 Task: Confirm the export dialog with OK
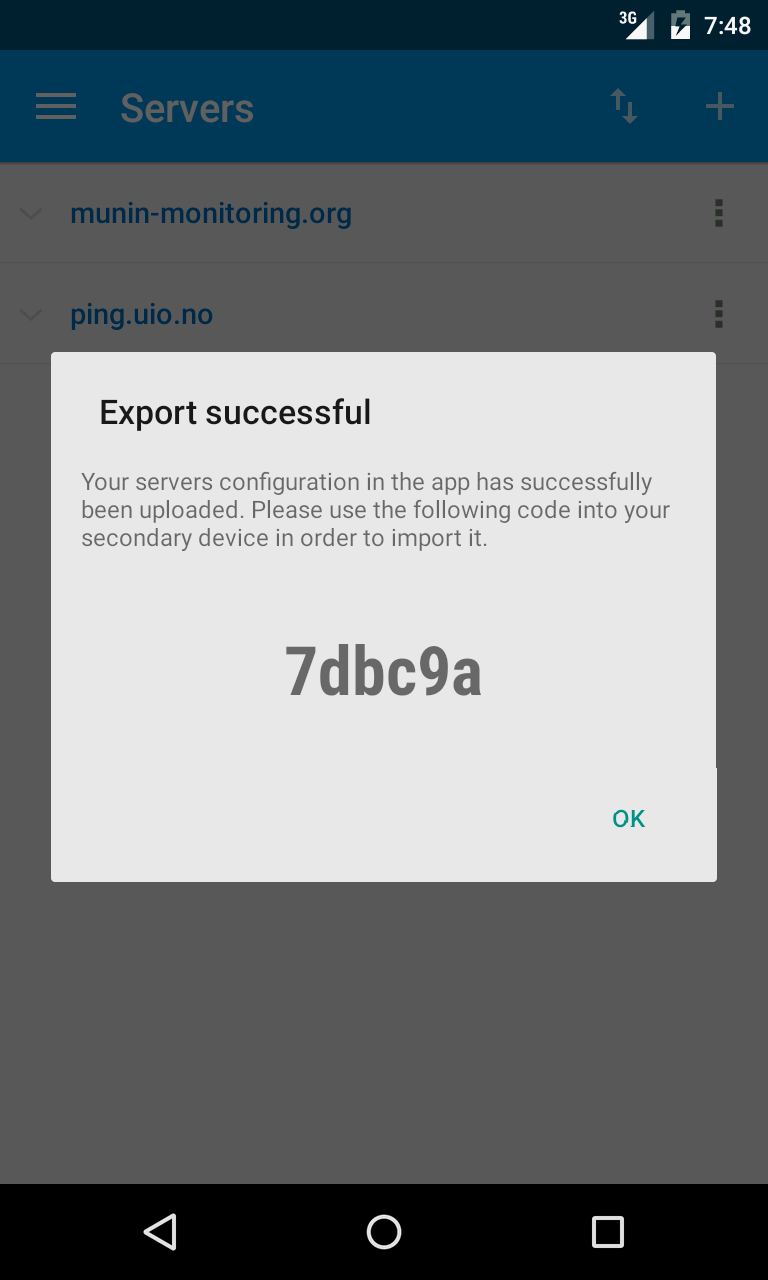click(628, 819)
